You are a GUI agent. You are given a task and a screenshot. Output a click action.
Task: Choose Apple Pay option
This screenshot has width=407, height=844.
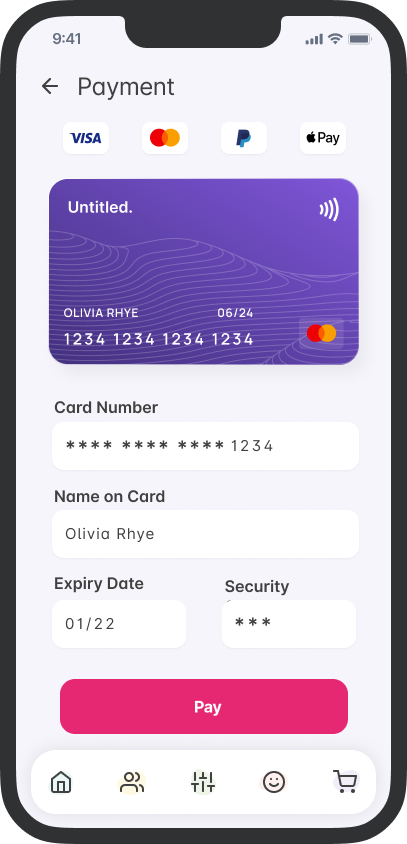(323, 138)
